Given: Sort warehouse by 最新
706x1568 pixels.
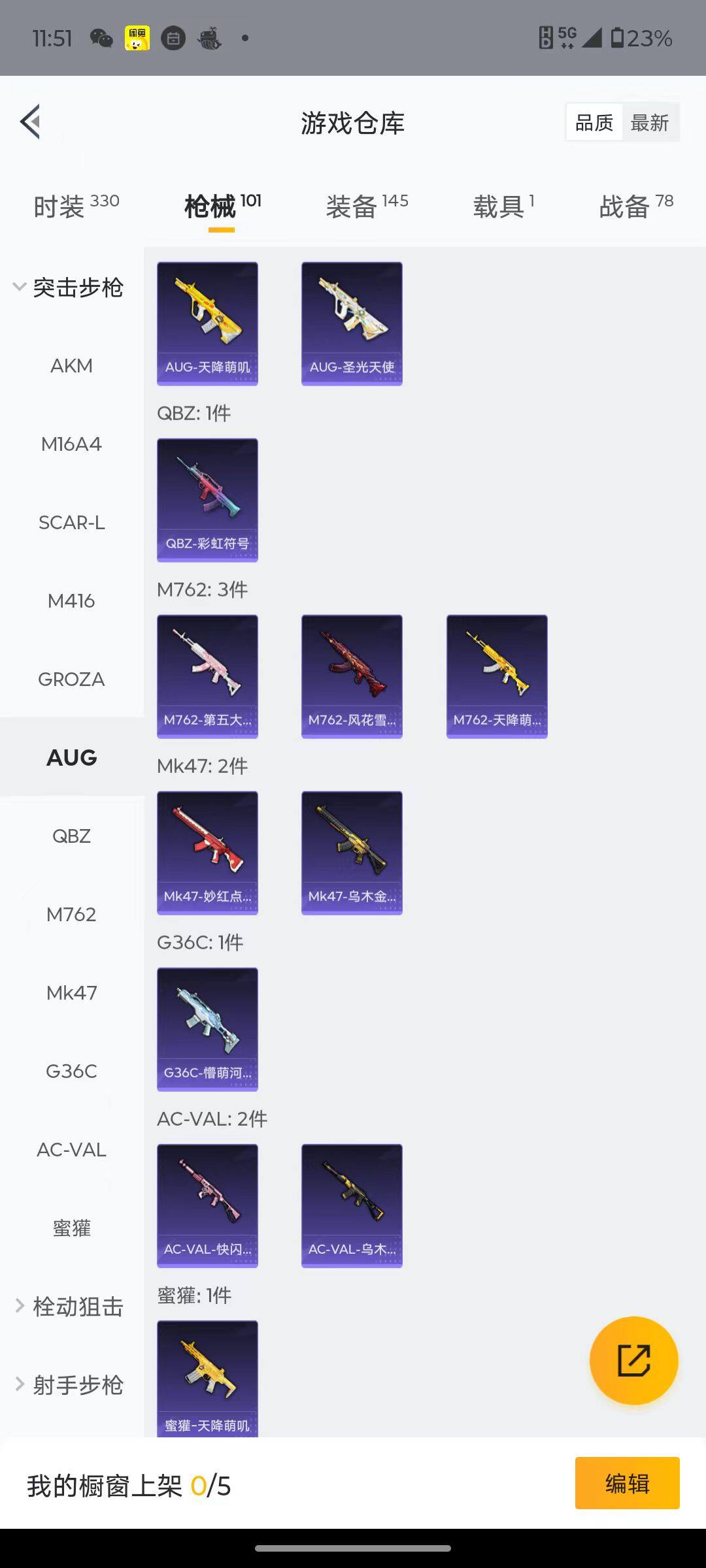Looking at the screenshot, I should [x=649, y=122].
